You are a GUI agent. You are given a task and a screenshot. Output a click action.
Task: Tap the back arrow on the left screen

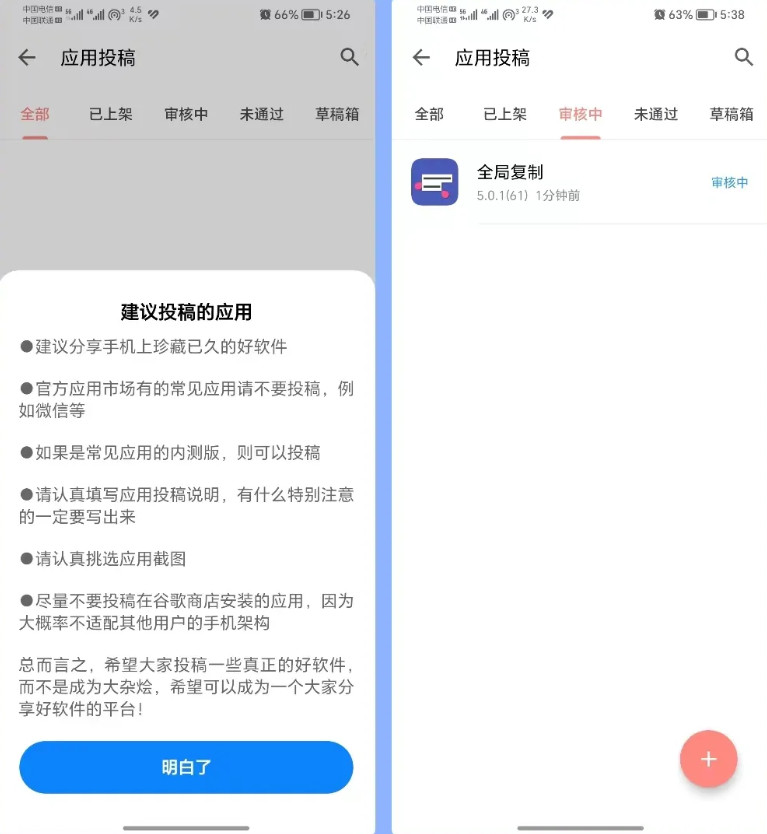tap(29, 58)
